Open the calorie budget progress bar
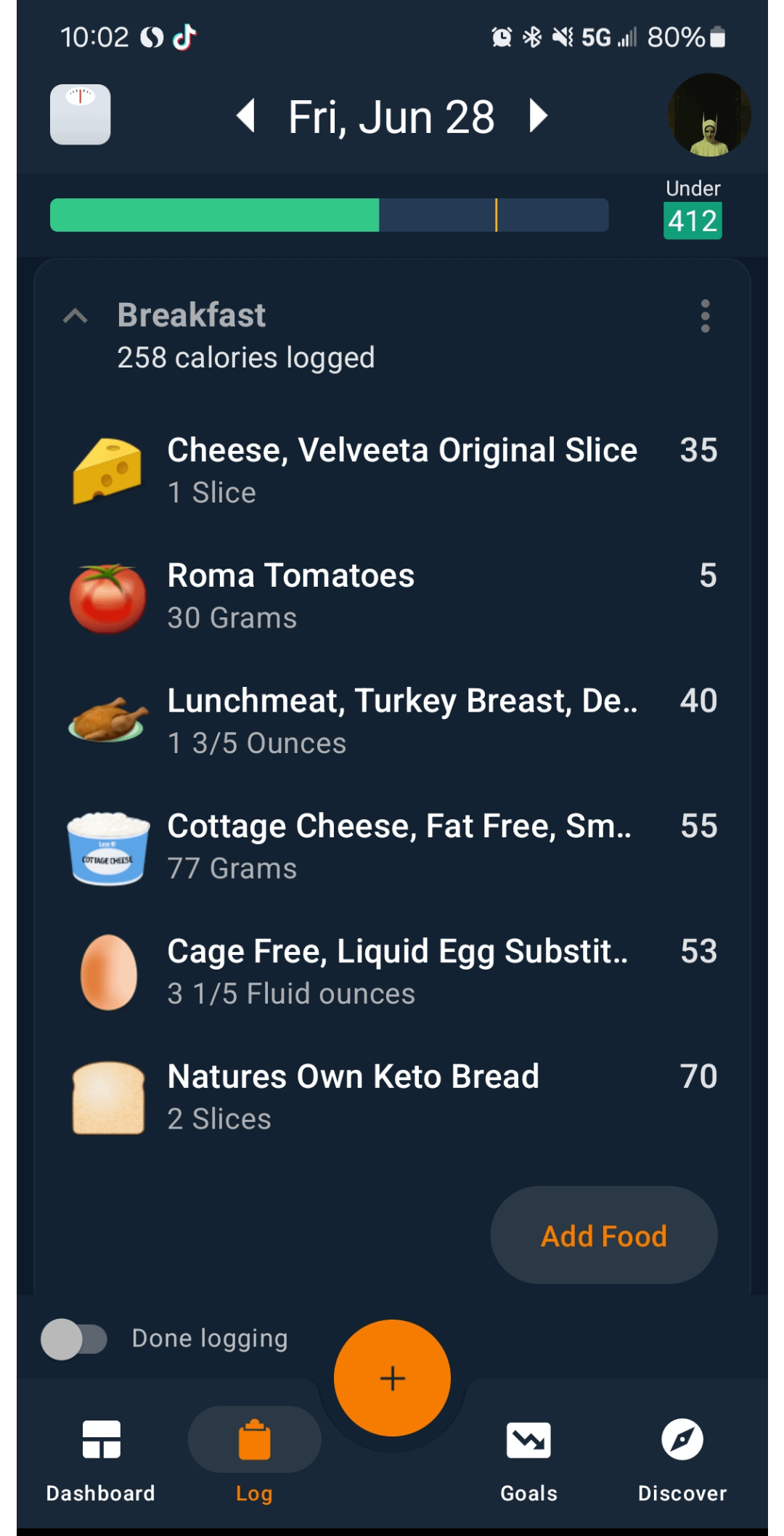This screenshot has height=1536, width=784. [x=329, y=215]
